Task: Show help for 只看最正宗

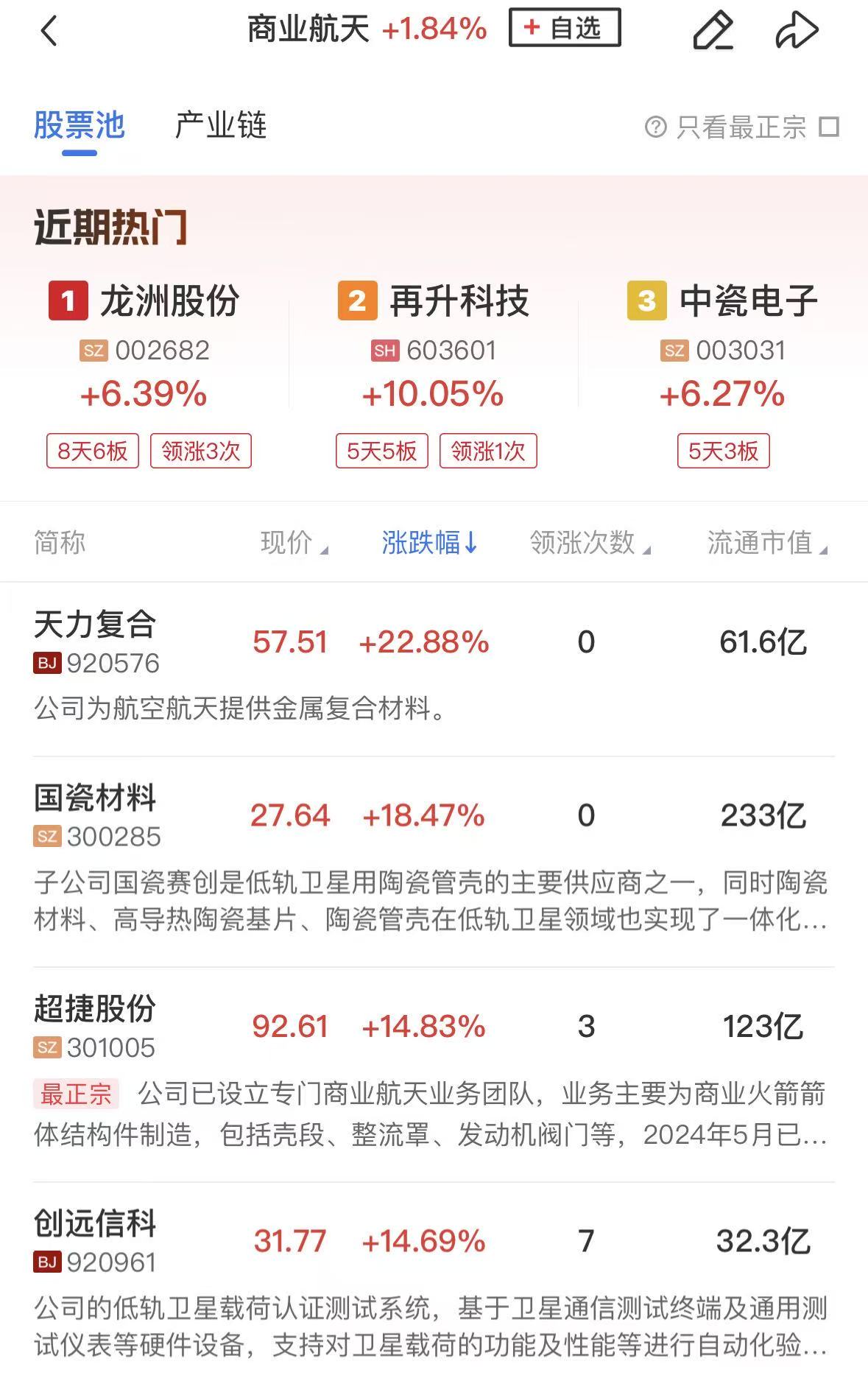Action: click(x=654, y=127)
